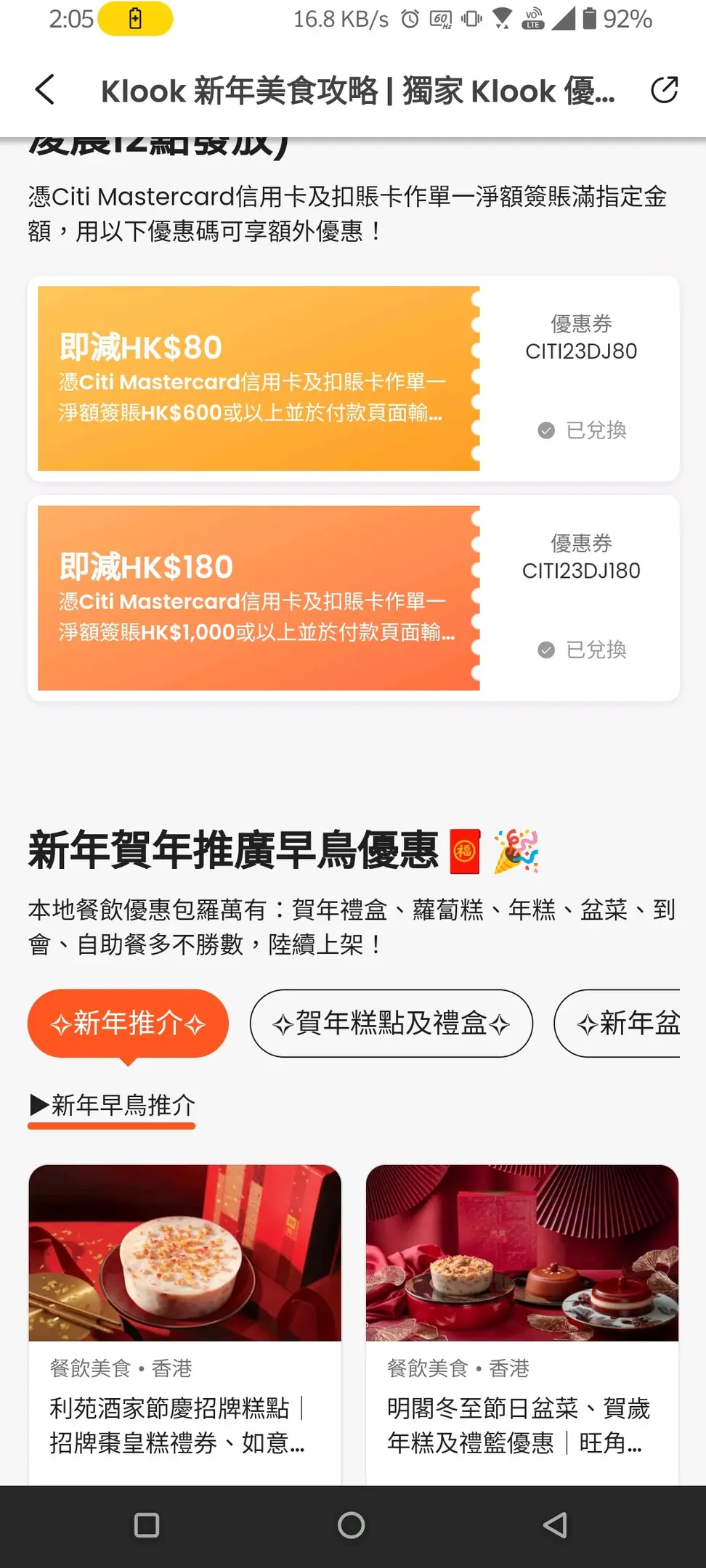Select the 新年早鳥推介 sub-tab
This screenshot has height=1568, width=706.
[x=112, y=1105]
